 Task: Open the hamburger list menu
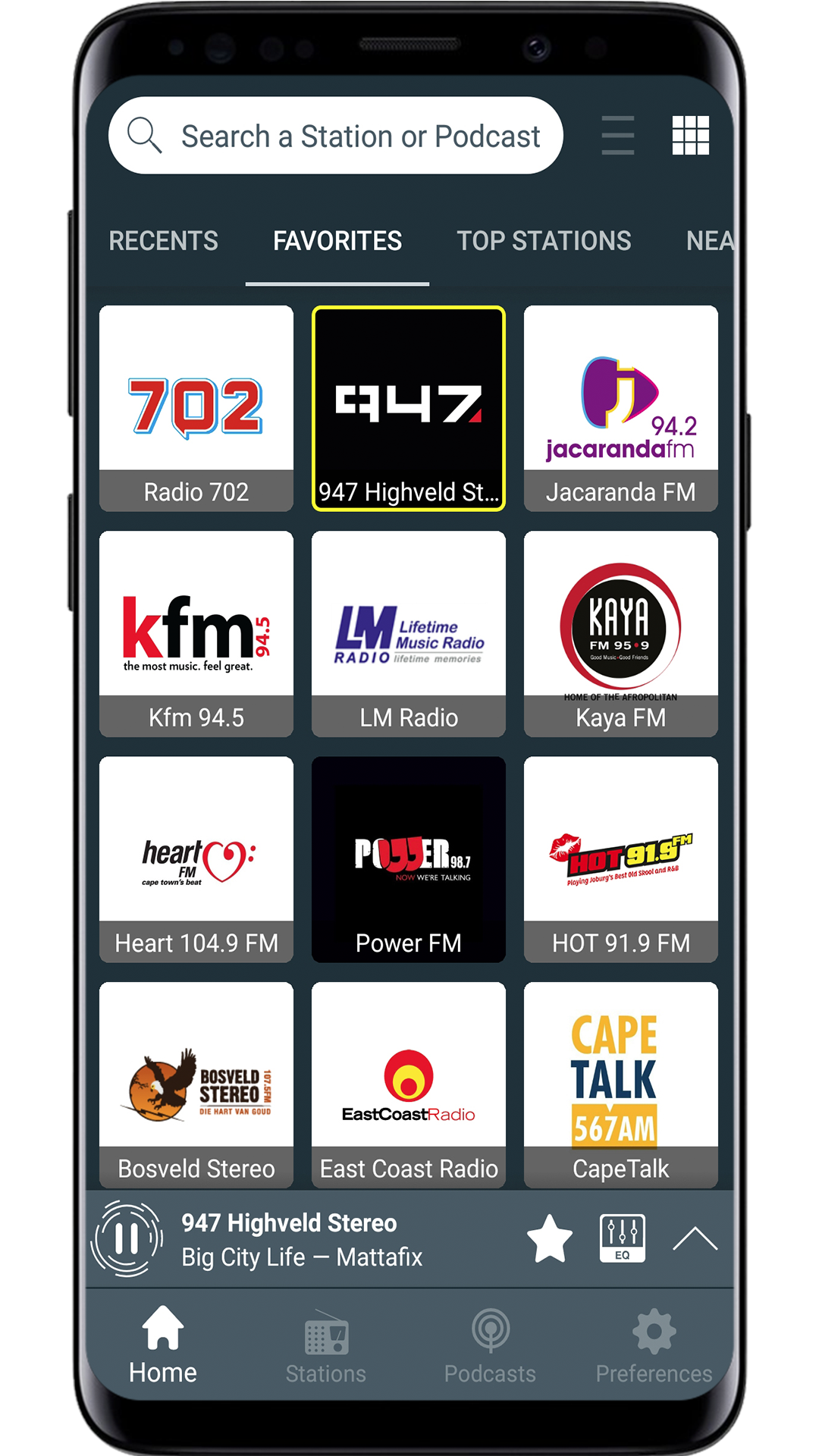[616, 135]
